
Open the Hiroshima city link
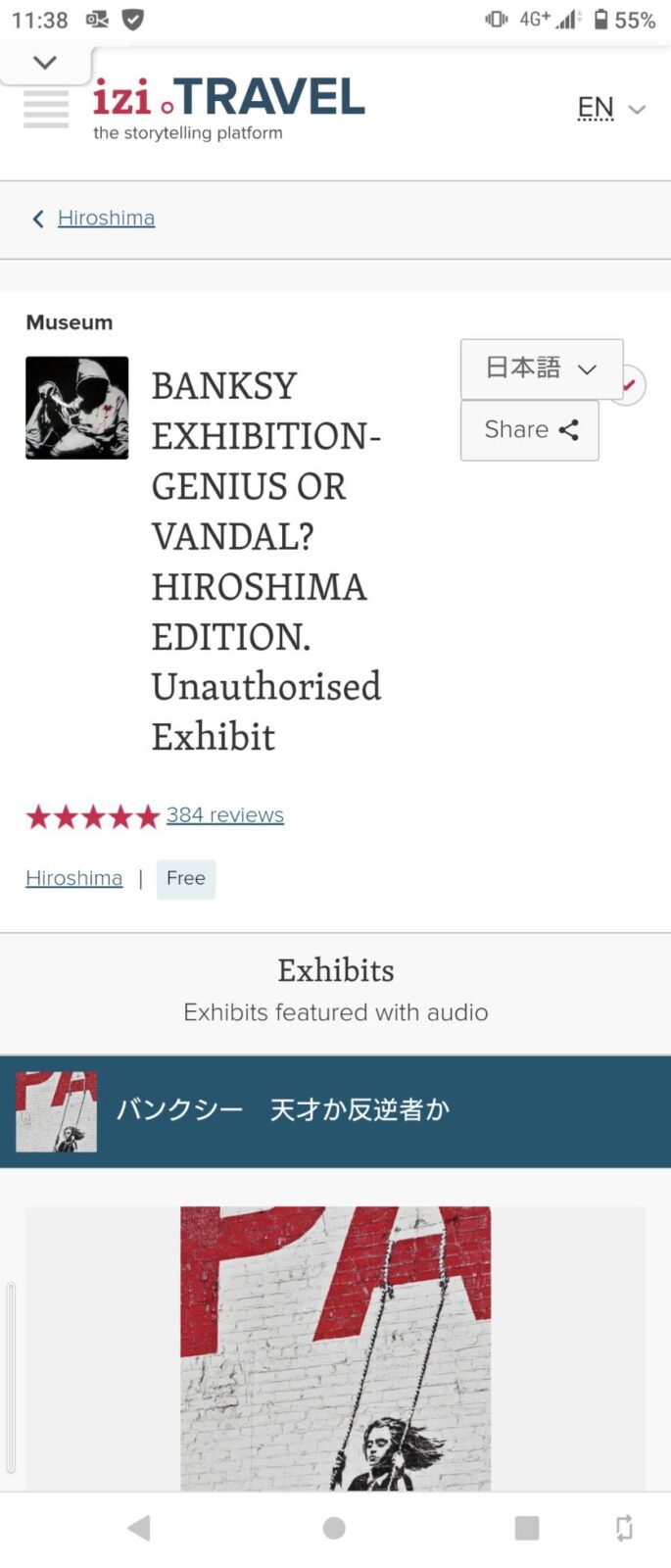(x=73, y=878)
